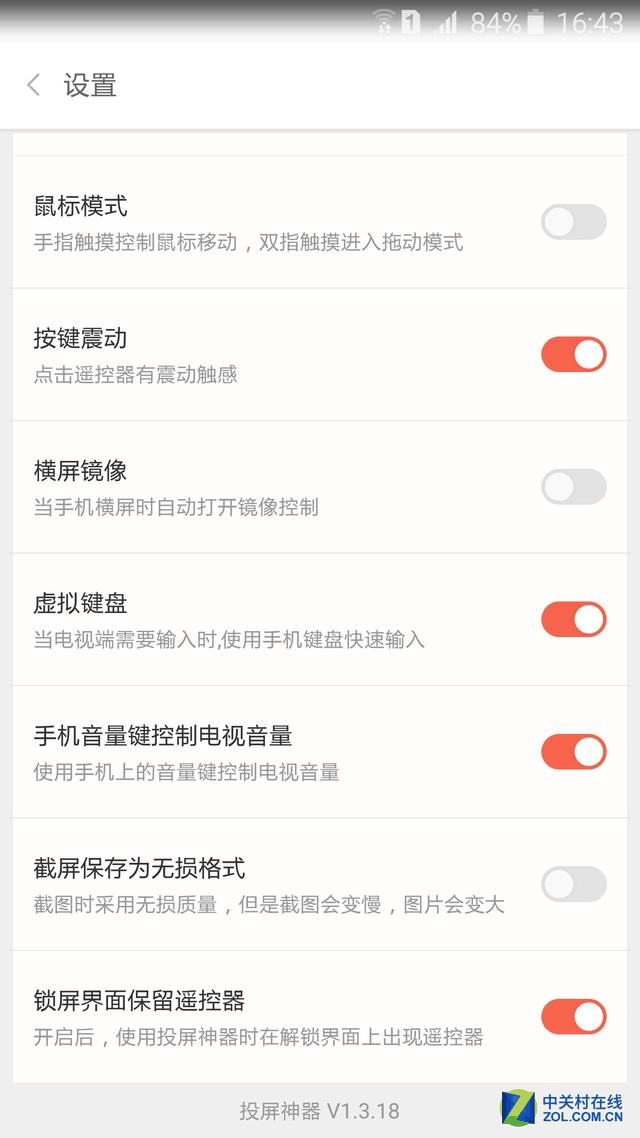
Task: Enable 截屏保存为无损格式 switch
Action: point(573,884)
